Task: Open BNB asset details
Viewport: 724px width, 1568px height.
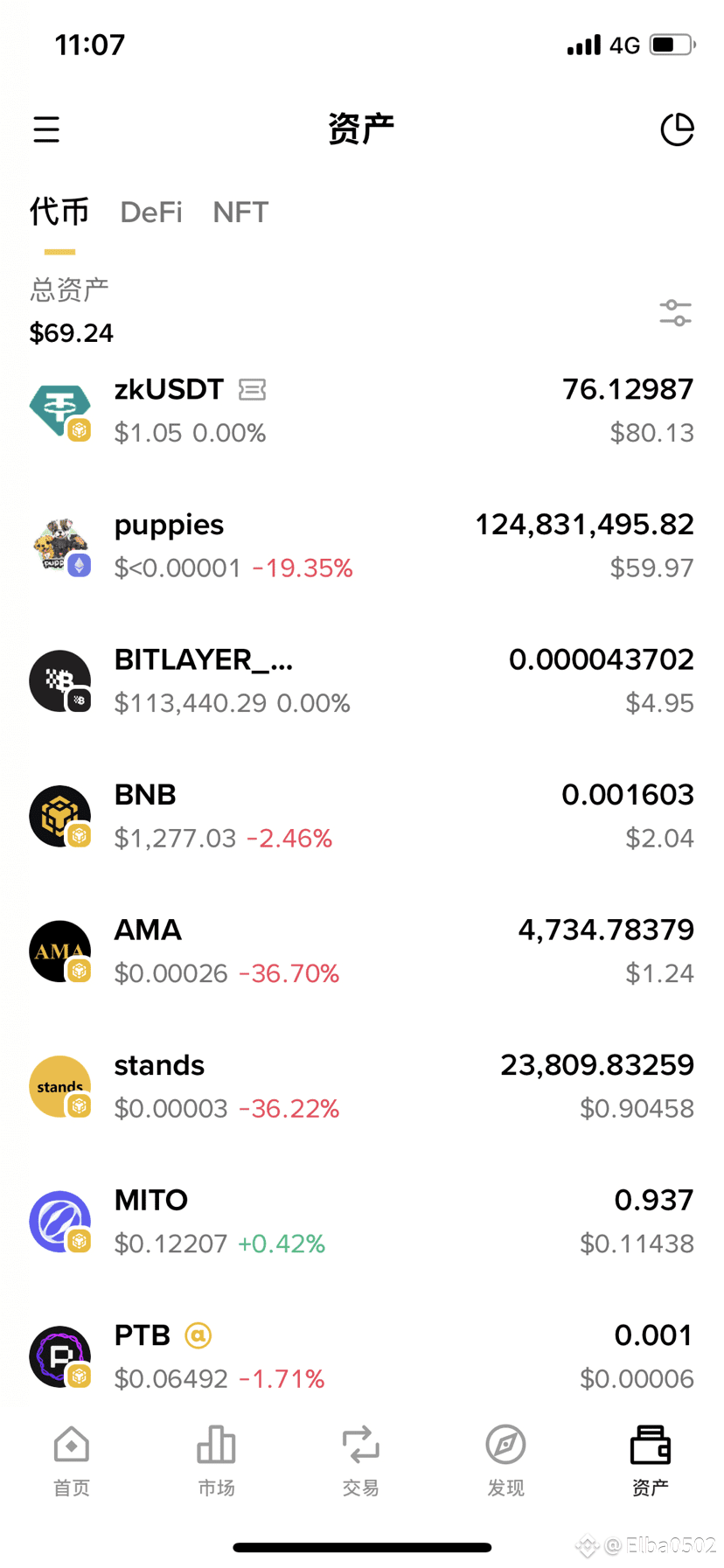Action: tap(361, 816)
